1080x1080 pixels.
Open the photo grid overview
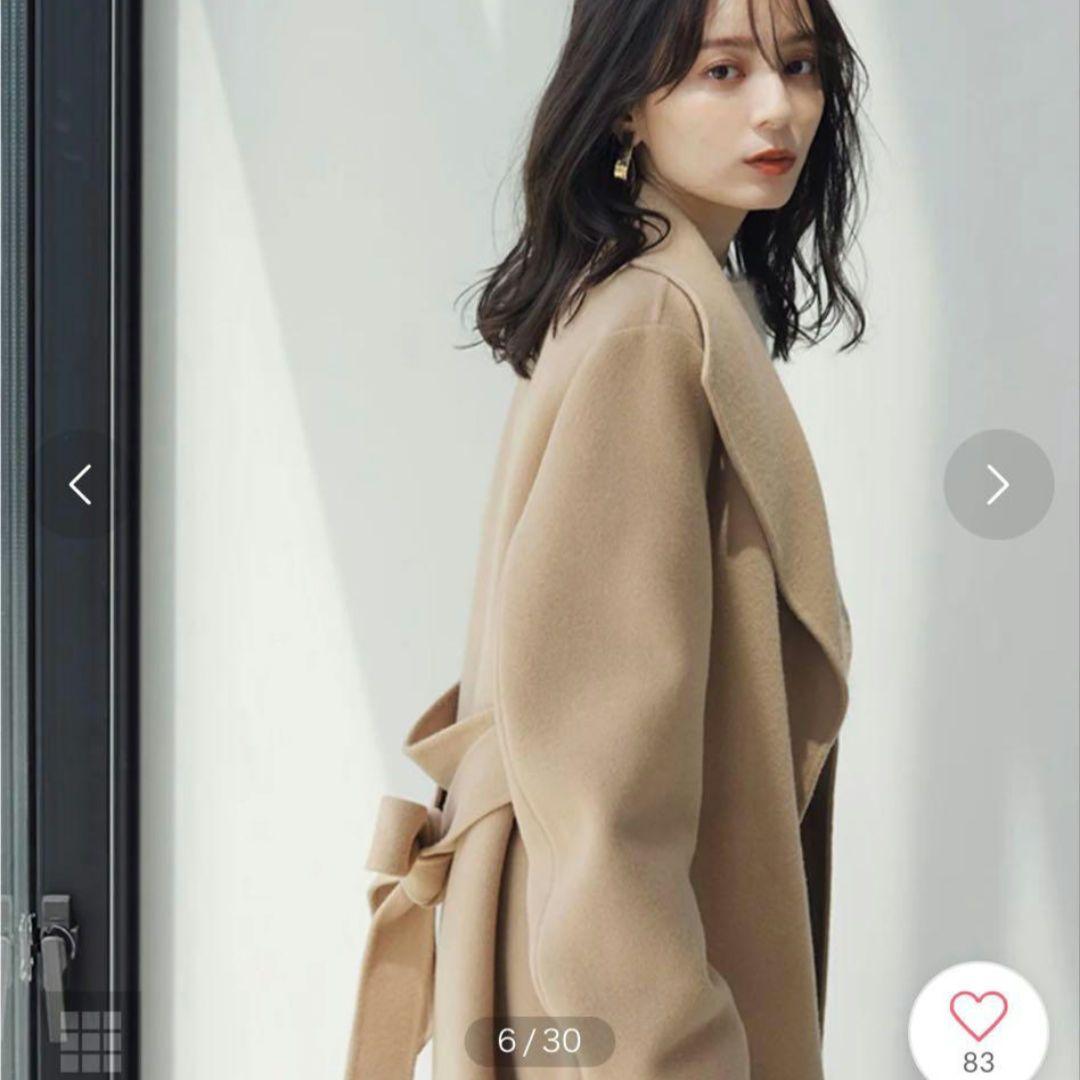click(x=91, y=1040)
